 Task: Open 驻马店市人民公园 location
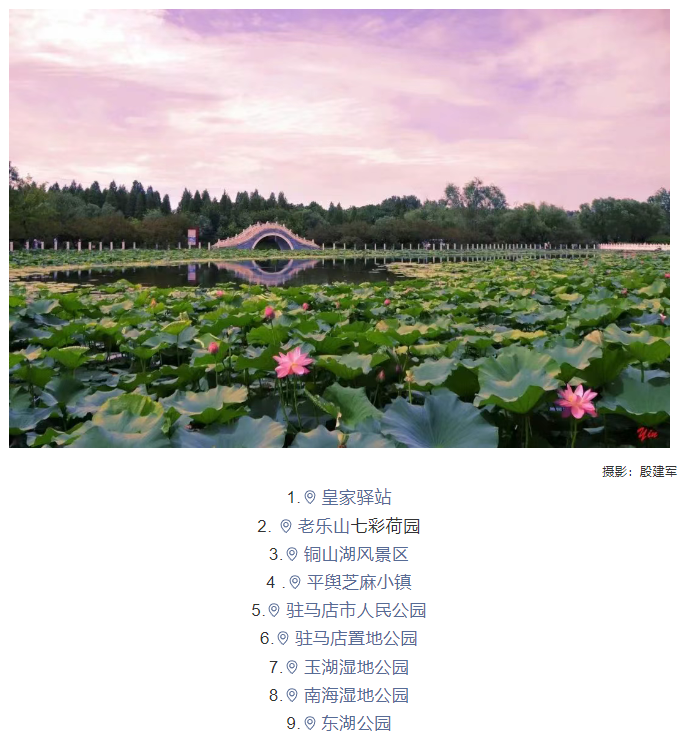click(x=355, y=610)
